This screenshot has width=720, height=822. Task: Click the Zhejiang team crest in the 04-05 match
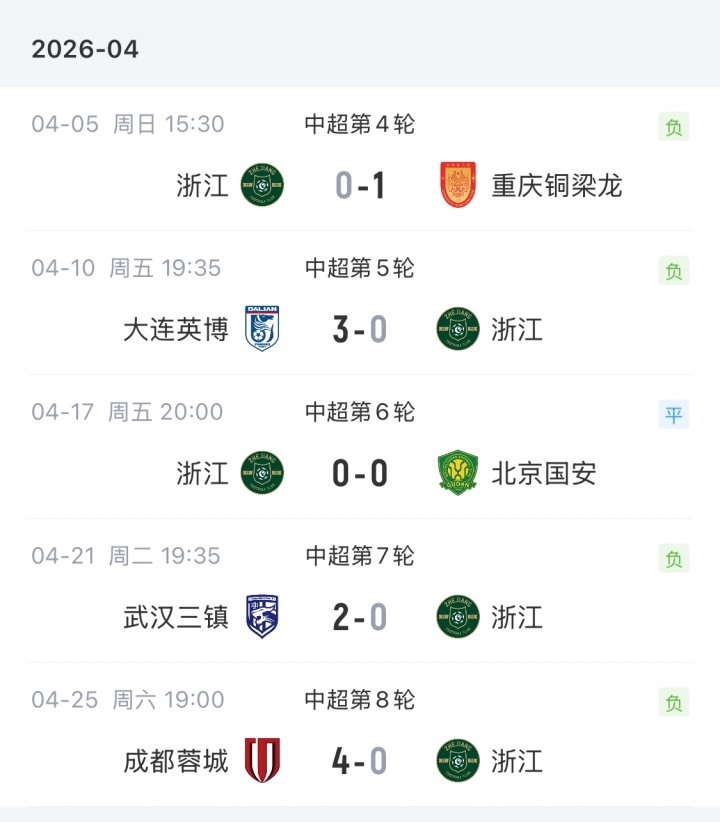pos(260,184)
